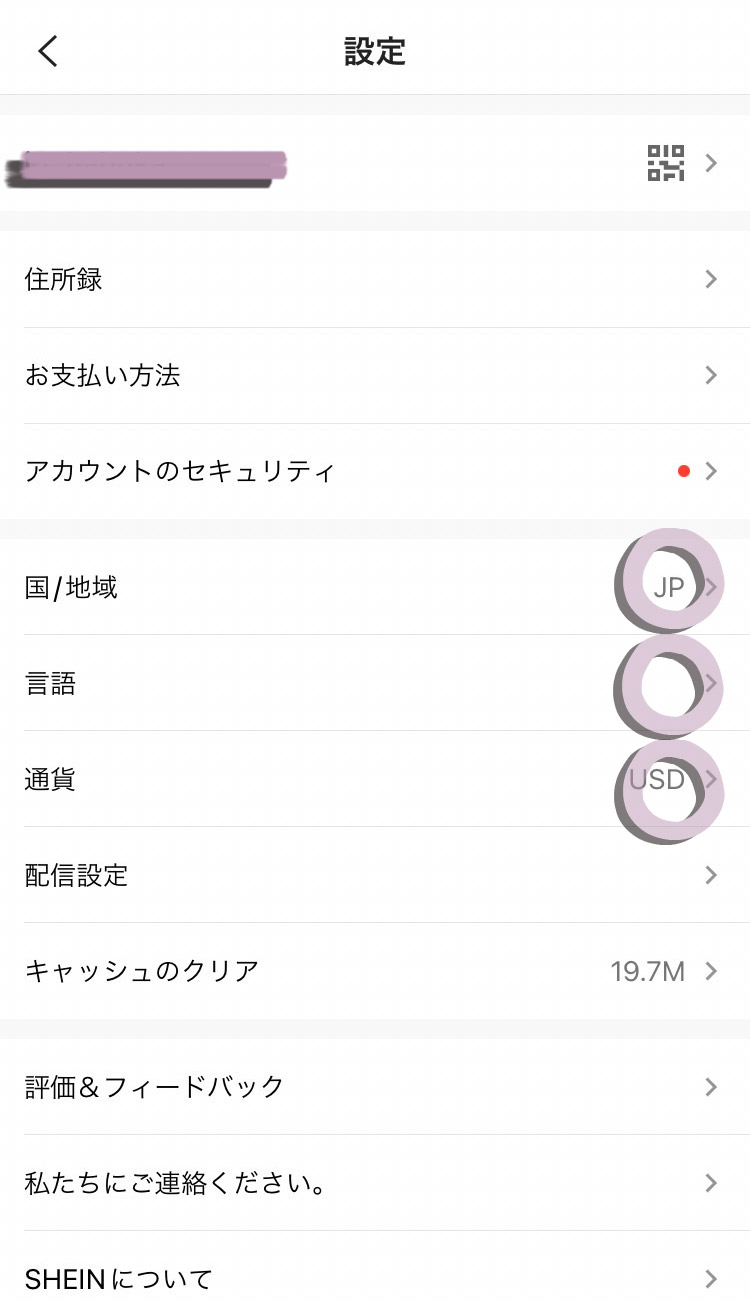The height and width of the screenshot is (1301, 750).
Task: Open お支払い方法 payment methods
Action: pyautogui.click(x=375, y=375)
